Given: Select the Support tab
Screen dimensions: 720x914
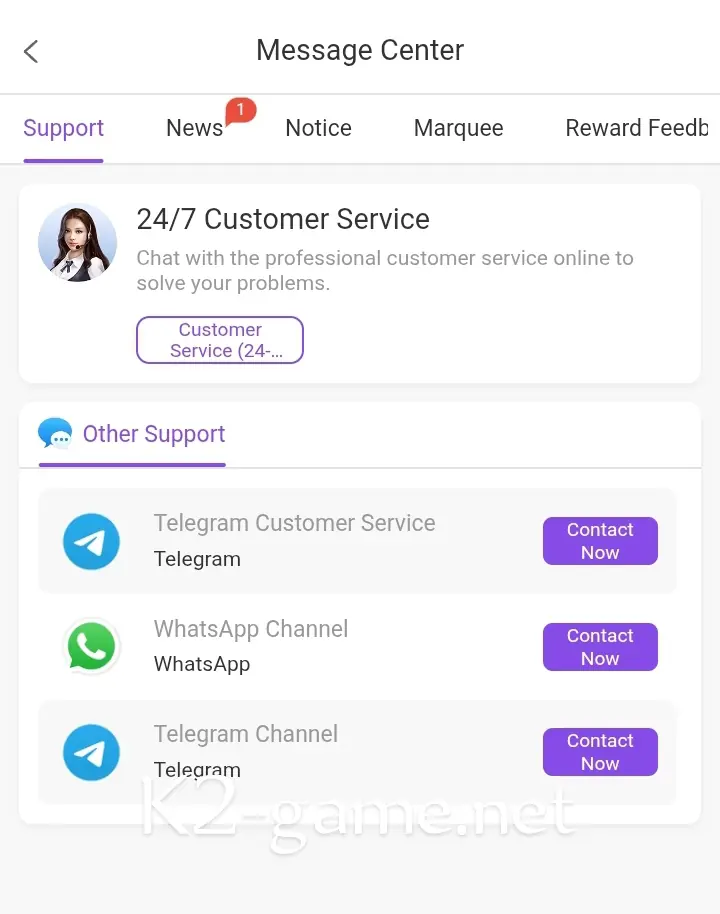Looking at the screenshot, I should pyautogui.click(x=63, y=128).
